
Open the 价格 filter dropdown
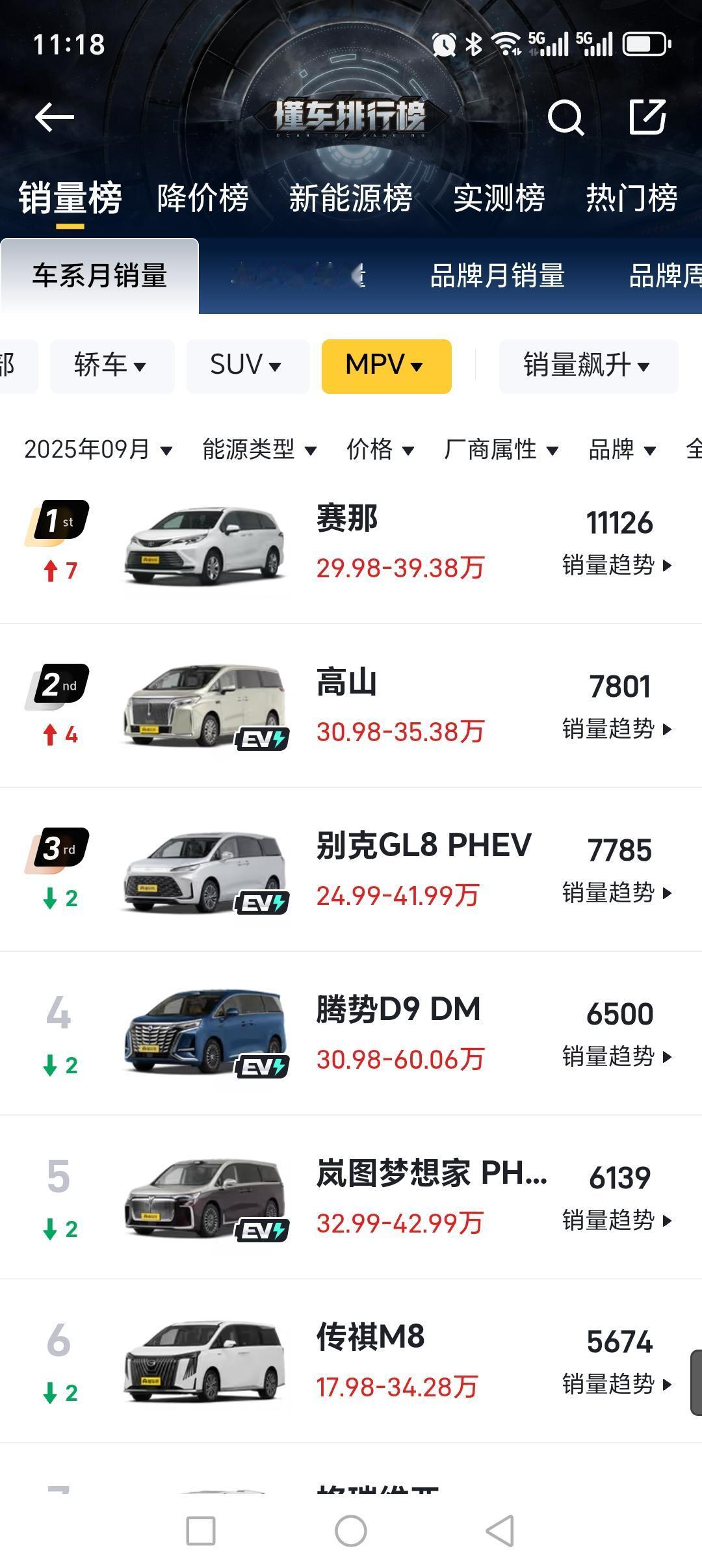coord(380,449)
